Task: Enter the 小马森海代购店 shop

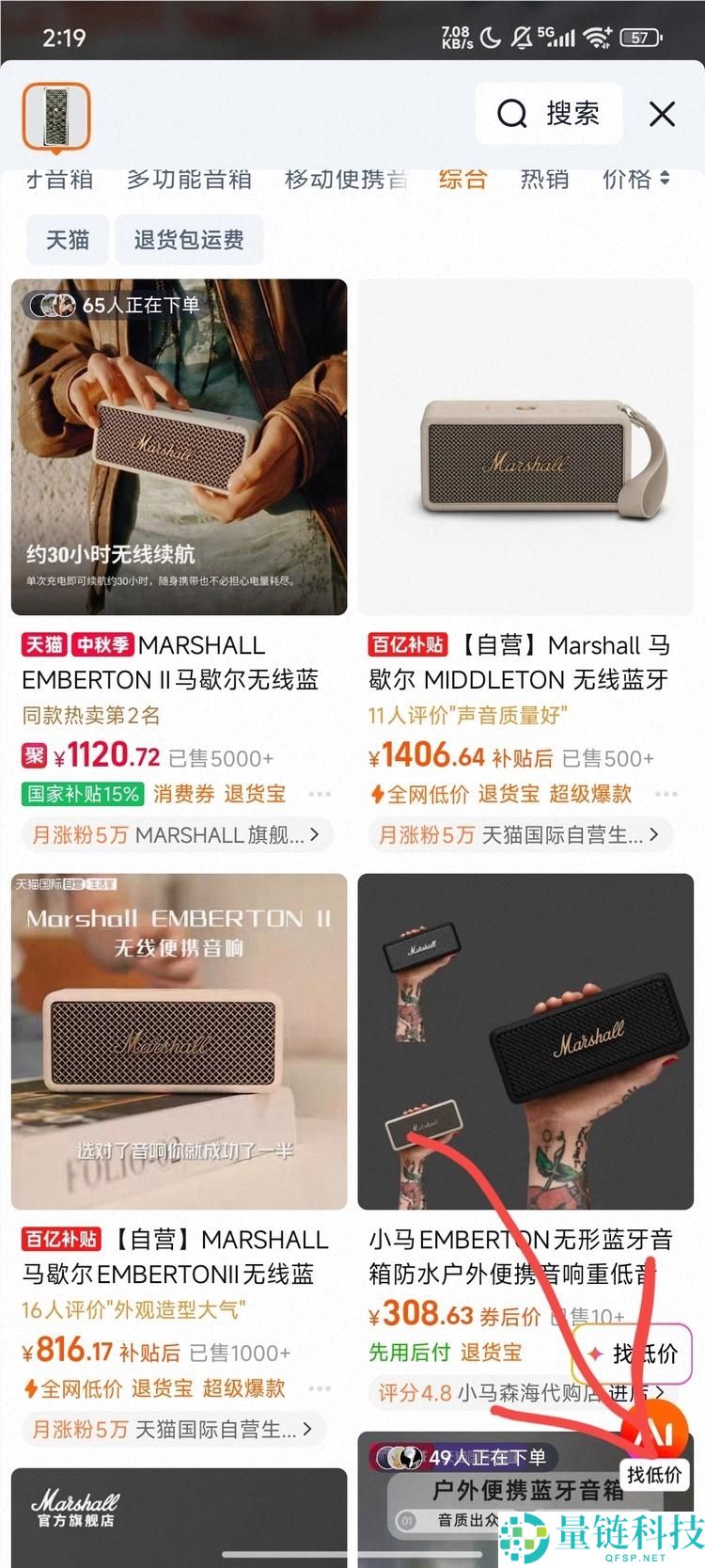Action: click(526, 1392)
